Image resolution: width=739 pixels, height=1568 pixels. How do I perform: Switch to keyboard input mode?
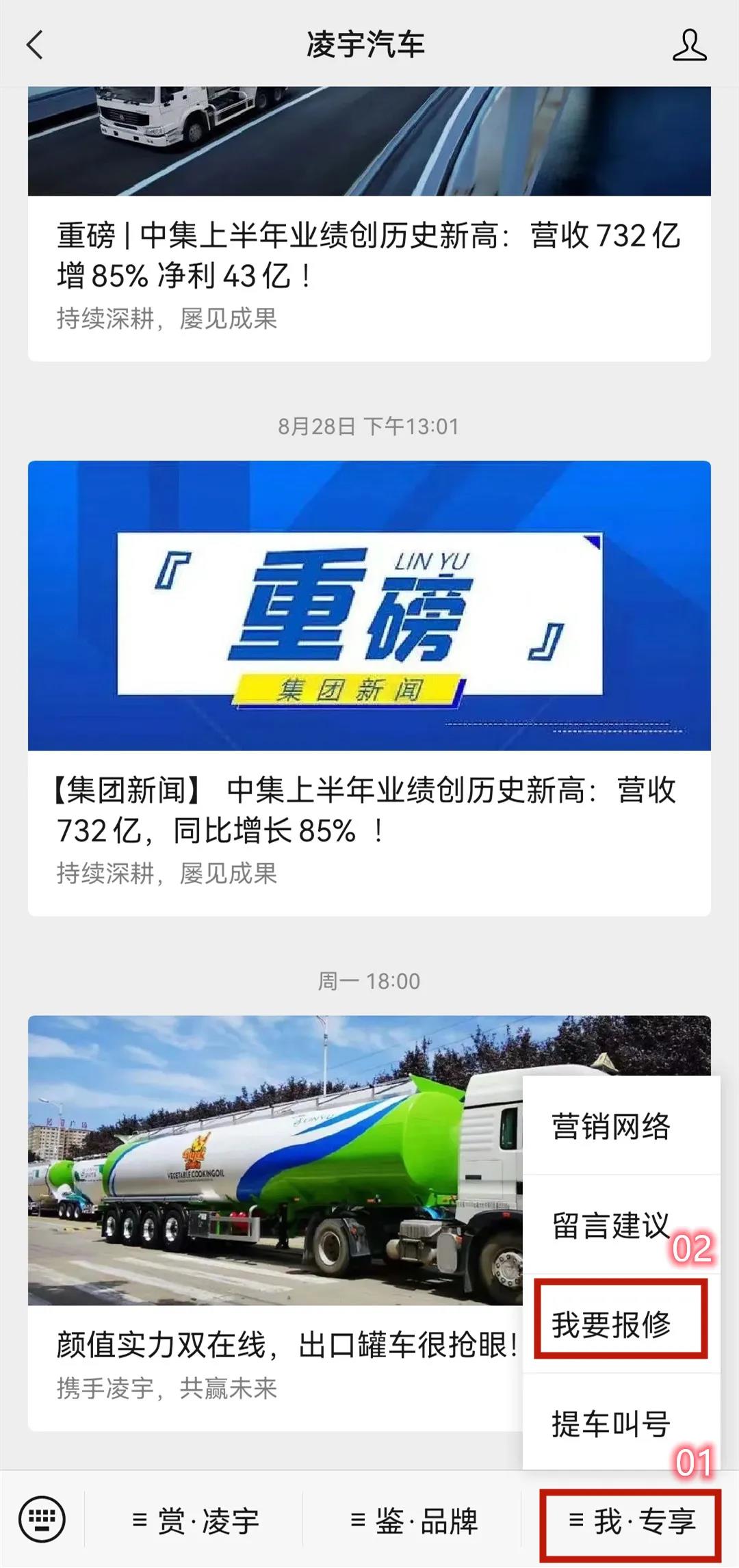click(42, 1519)
